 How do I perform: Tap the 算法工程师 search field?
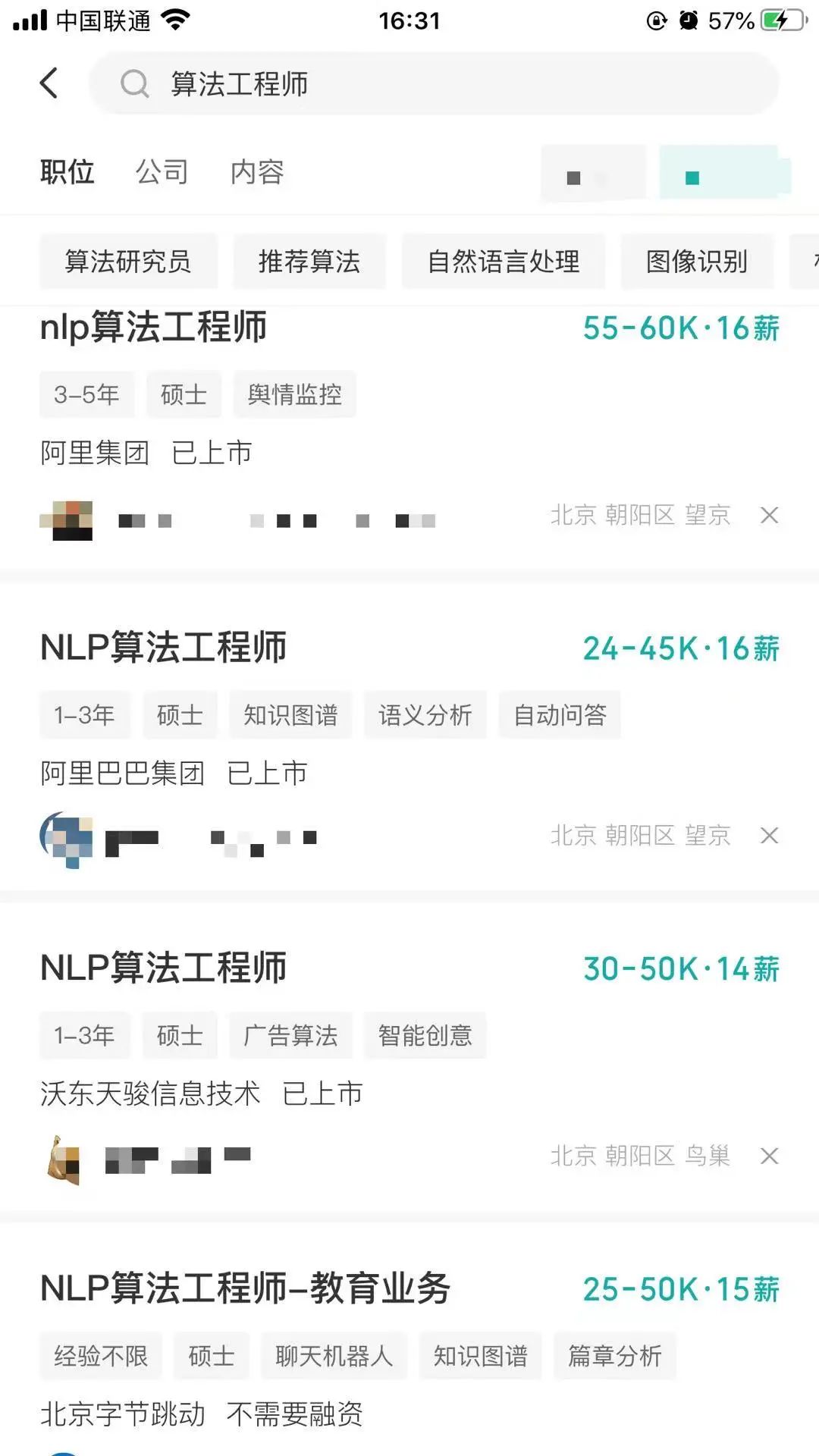click(x=432, y=83)
